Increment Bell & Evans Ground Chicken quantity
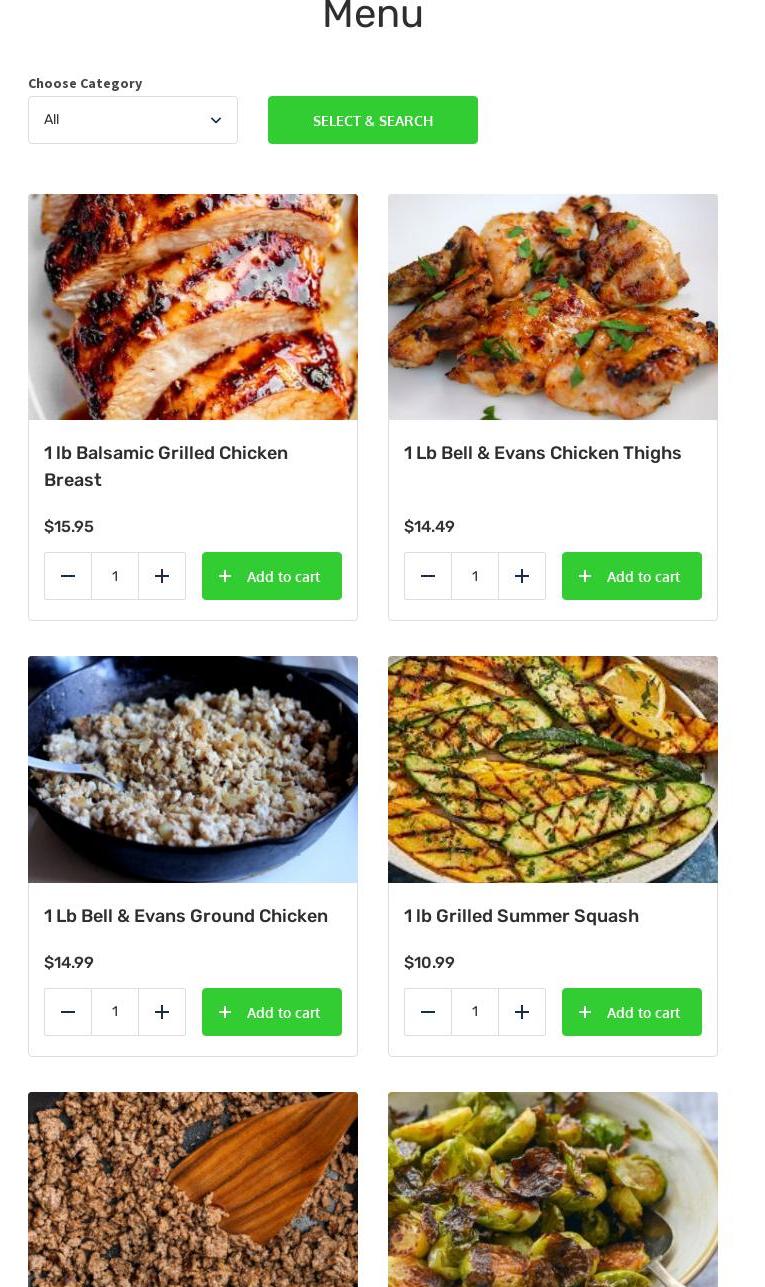 pyautogui.click(x=162, y=1012)
